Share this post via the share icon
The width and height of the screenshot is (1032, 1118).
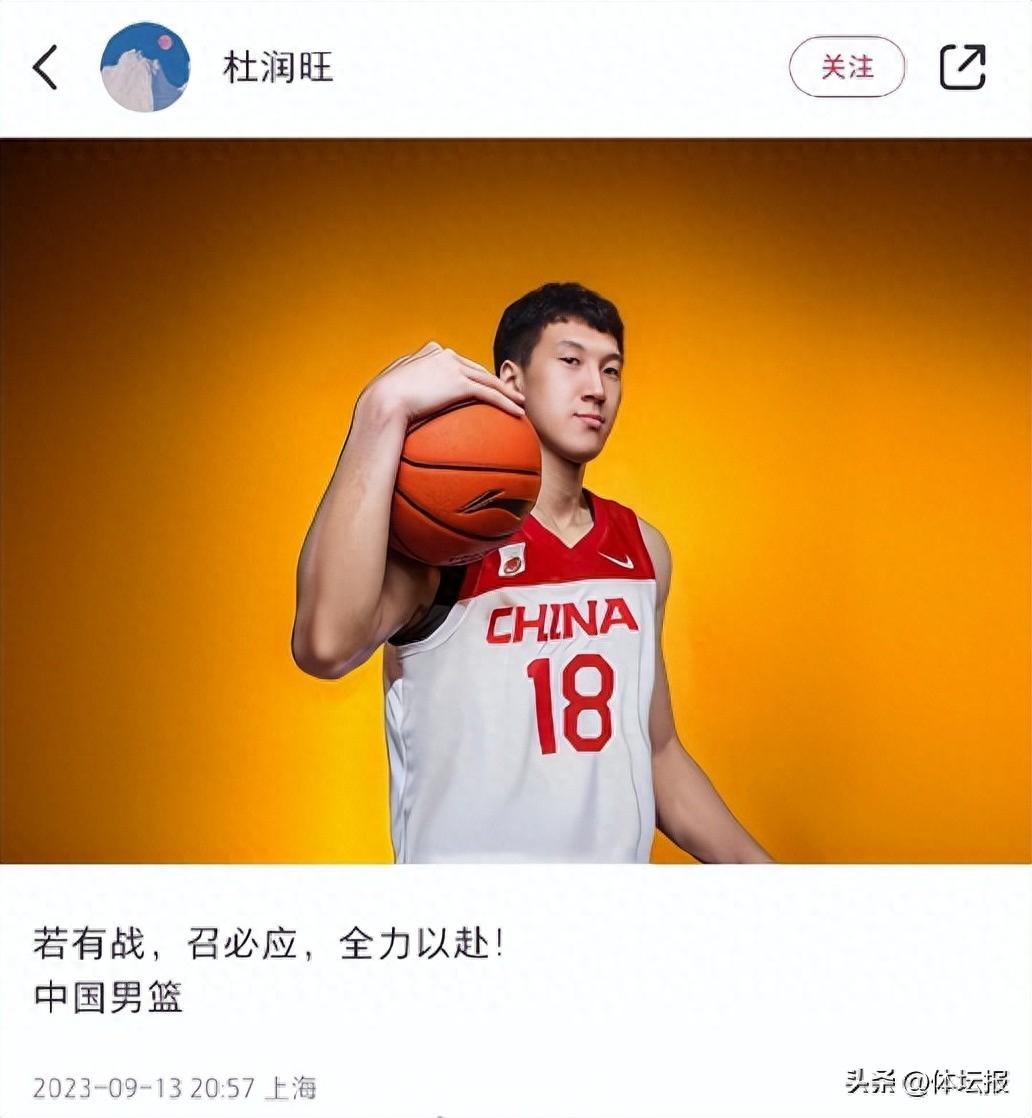coord(962,67)
